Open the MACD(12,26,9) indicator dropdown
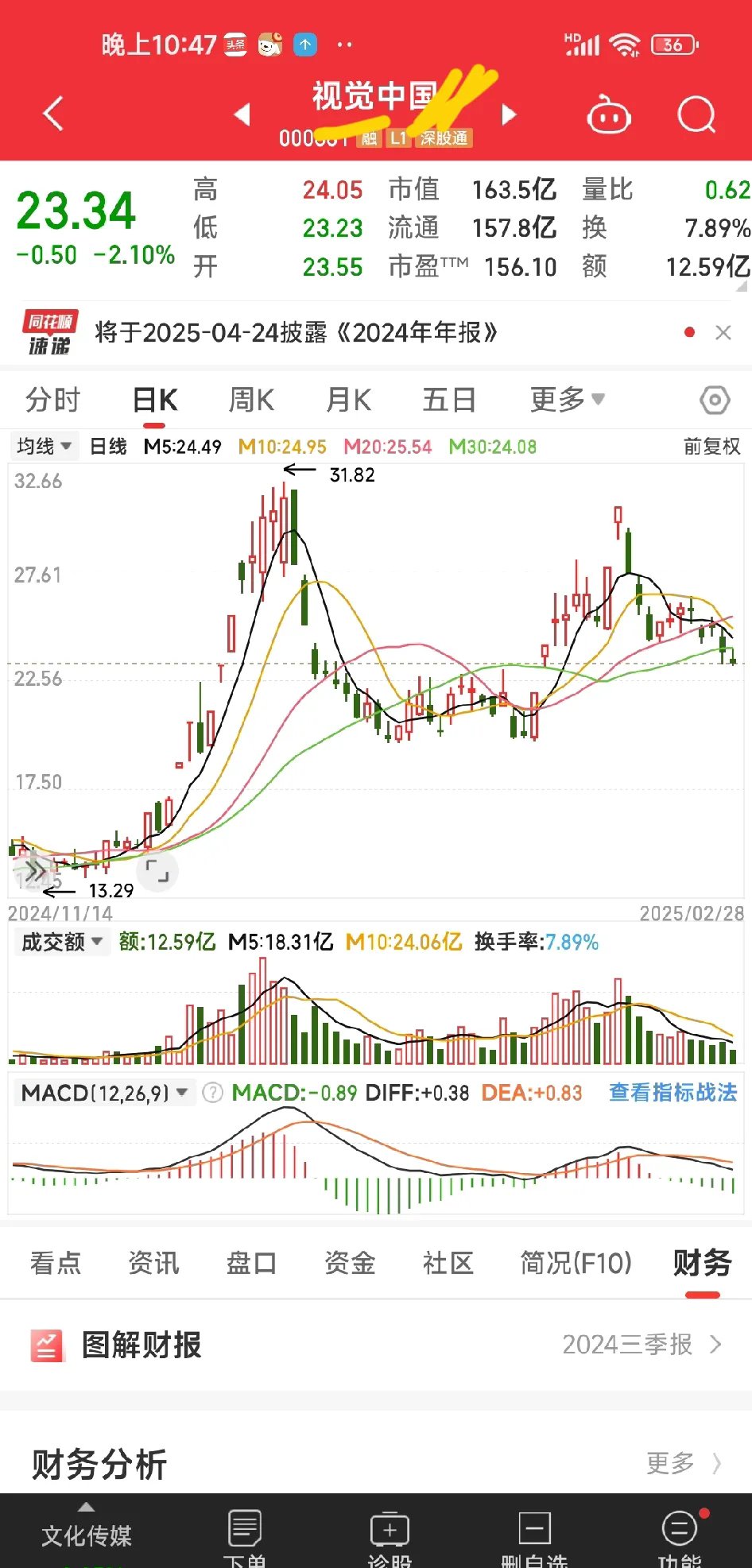 [103, 1093]
